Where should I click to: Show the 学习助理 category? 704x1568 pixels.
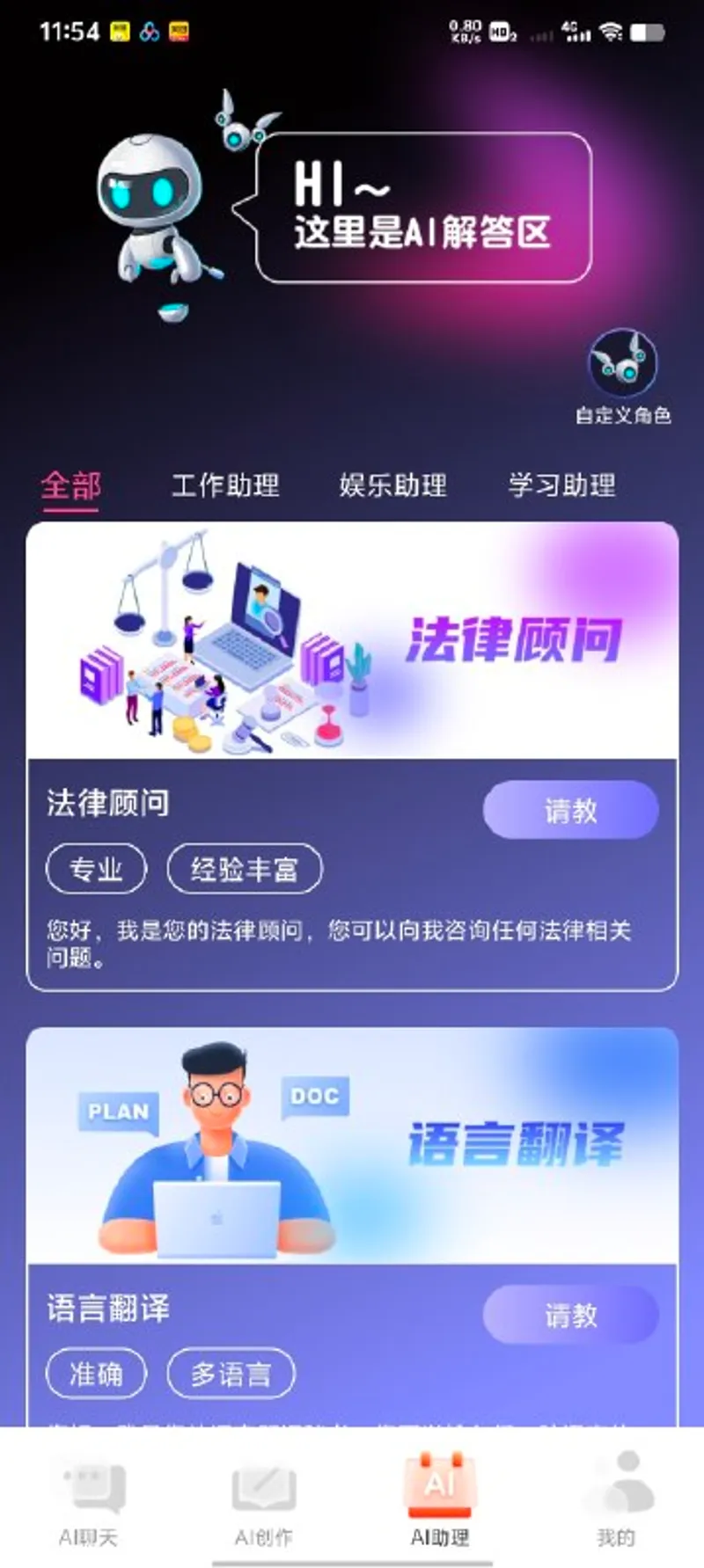(x=561, y=485)
